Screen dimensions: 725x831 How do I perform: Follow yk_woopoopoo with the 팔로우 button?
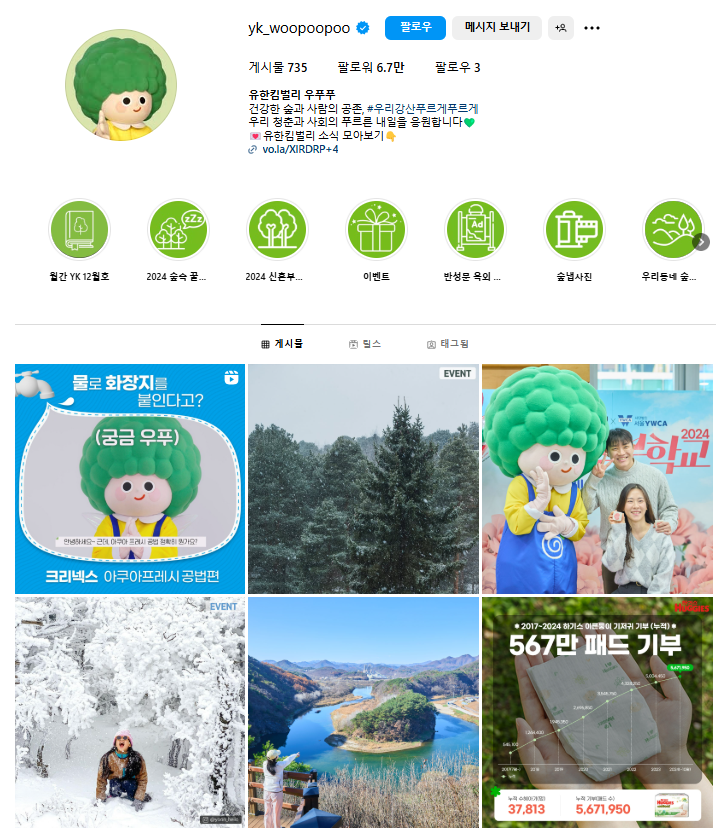pyautogui.click(x=415, y=27)
